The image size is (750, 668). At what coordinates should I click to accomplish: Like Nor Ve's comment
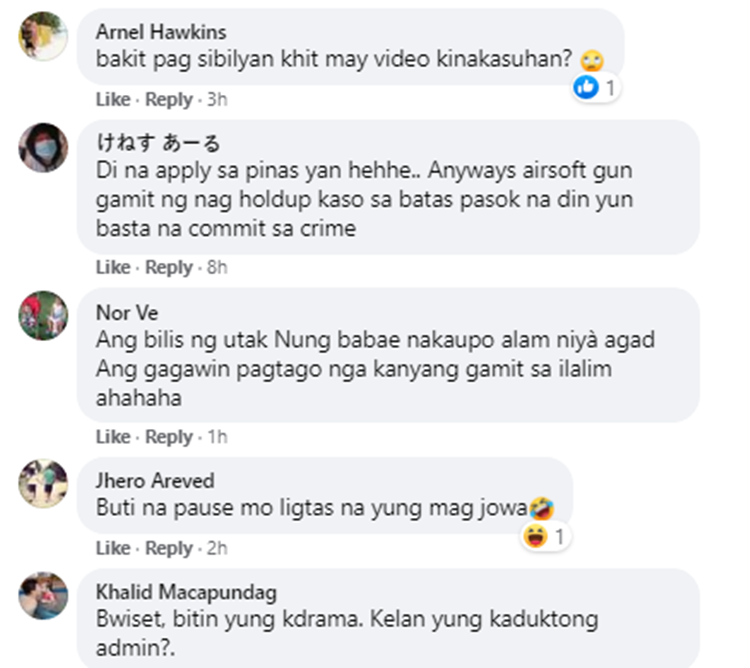tap(113, 437)
